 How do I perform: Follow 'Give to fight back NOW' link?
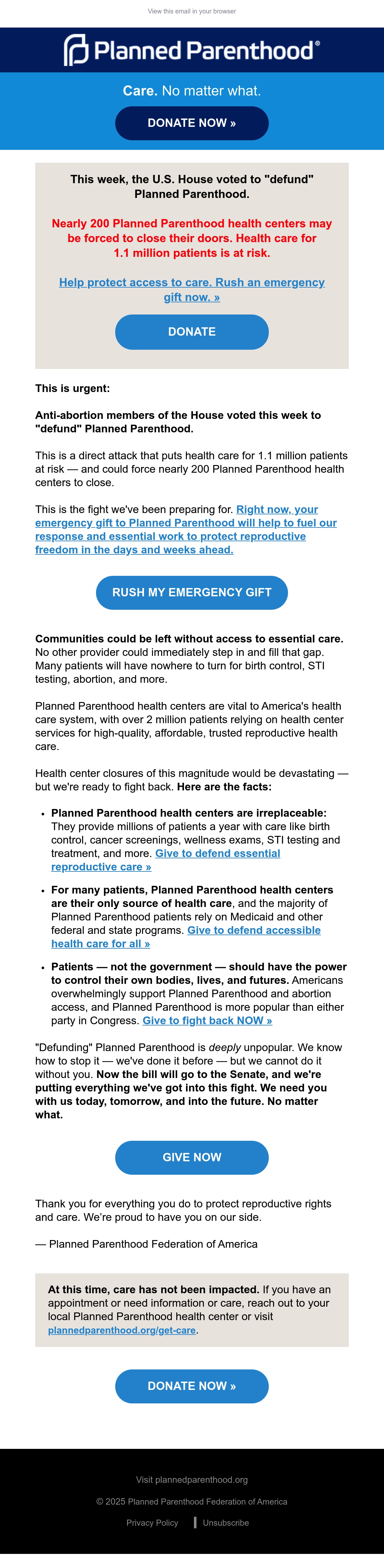point(207,1020)
